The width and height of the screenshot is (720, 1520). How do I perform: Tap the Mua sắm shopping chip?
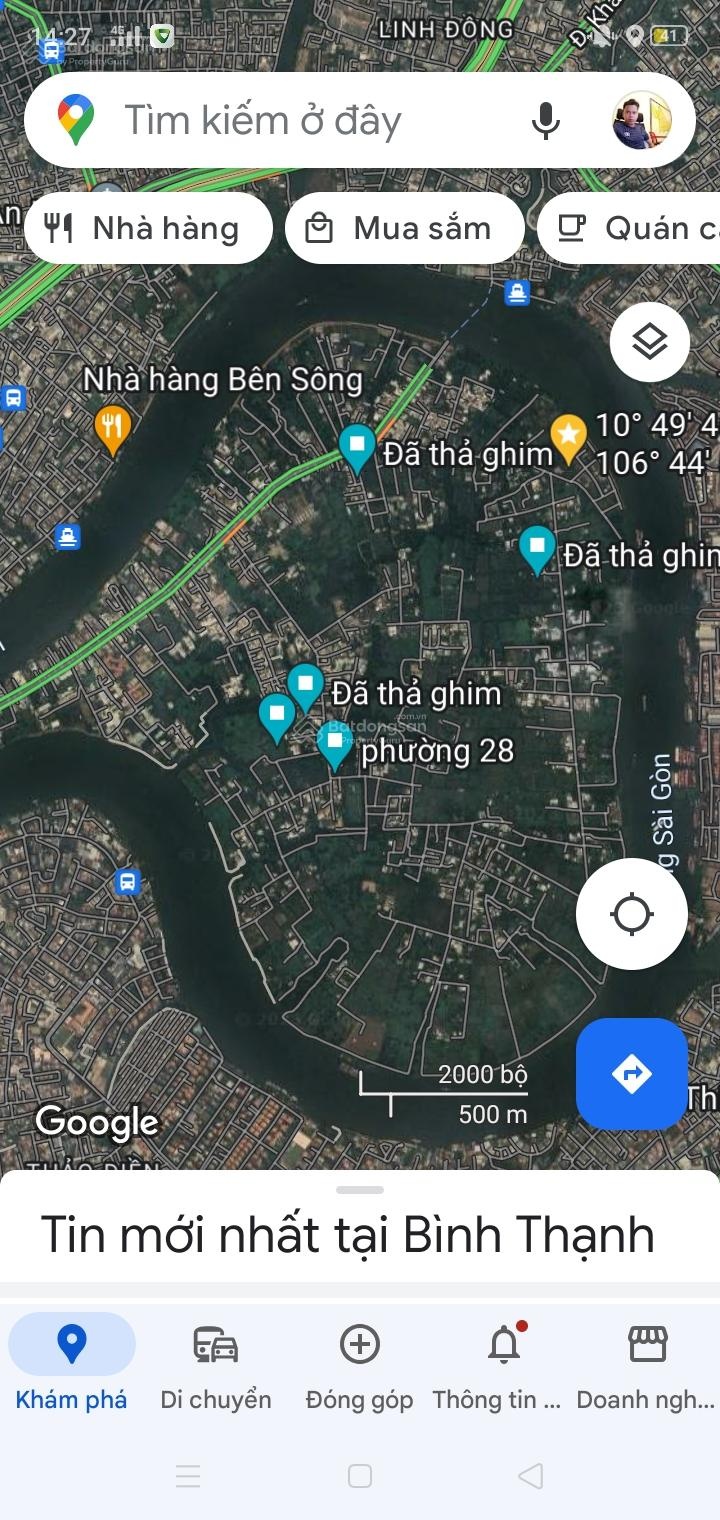404,228
